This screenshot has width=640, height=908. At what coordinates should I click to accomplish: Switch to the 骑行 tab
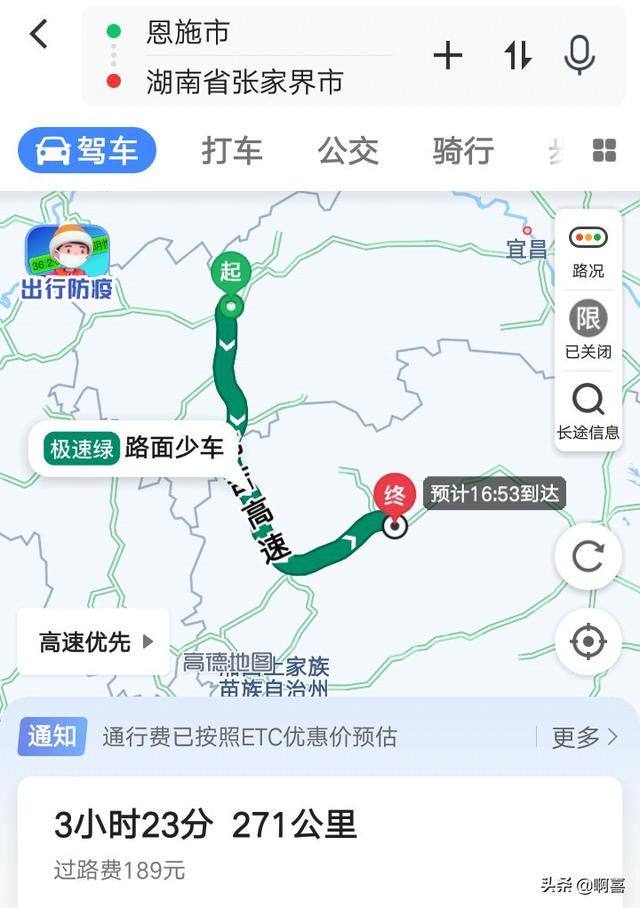[463, 151]
